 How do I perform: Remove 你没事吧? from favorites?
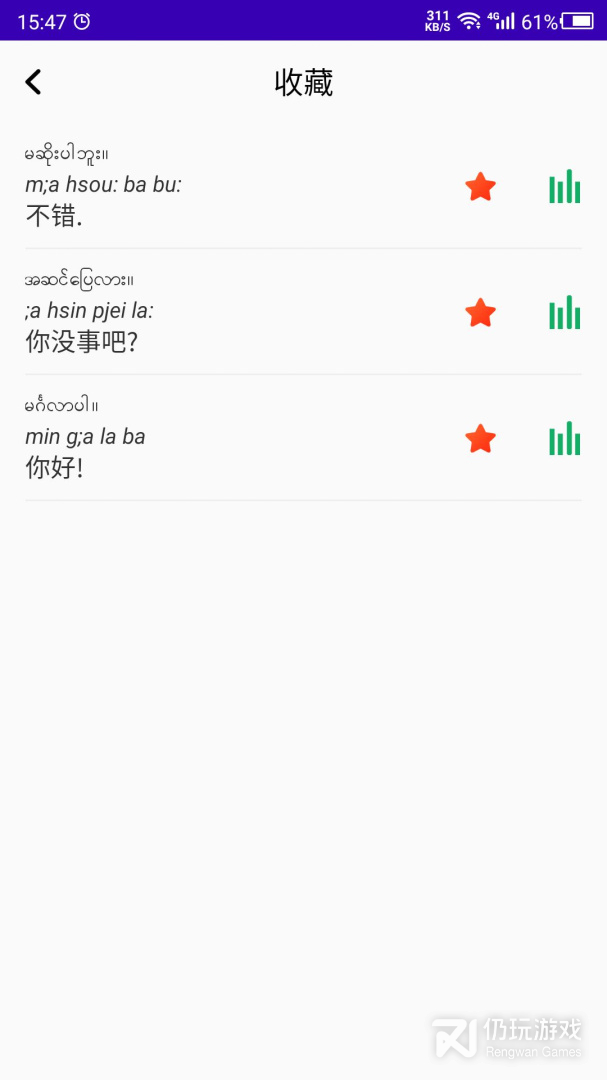tap(480, 313)
